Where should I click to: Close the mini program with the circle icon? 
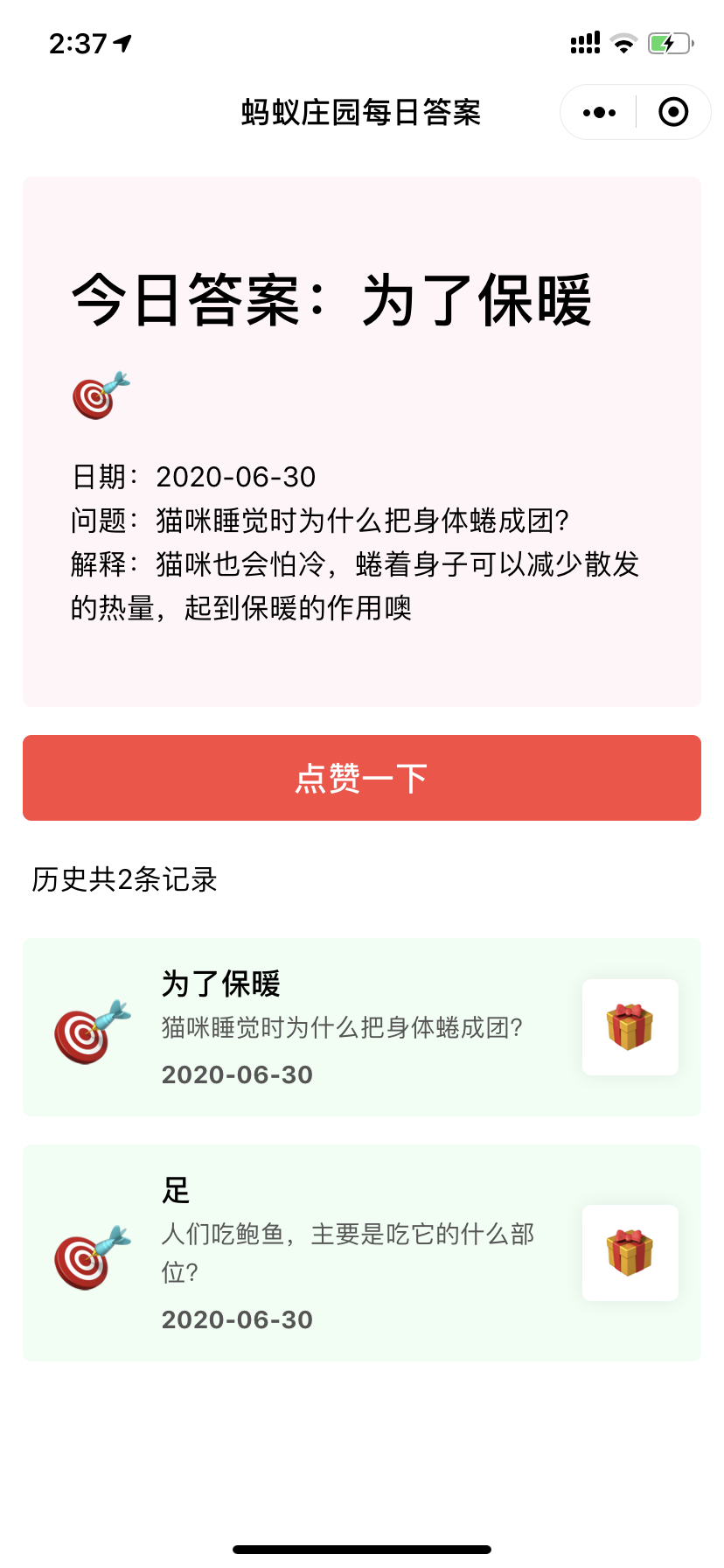coord(672,112)
